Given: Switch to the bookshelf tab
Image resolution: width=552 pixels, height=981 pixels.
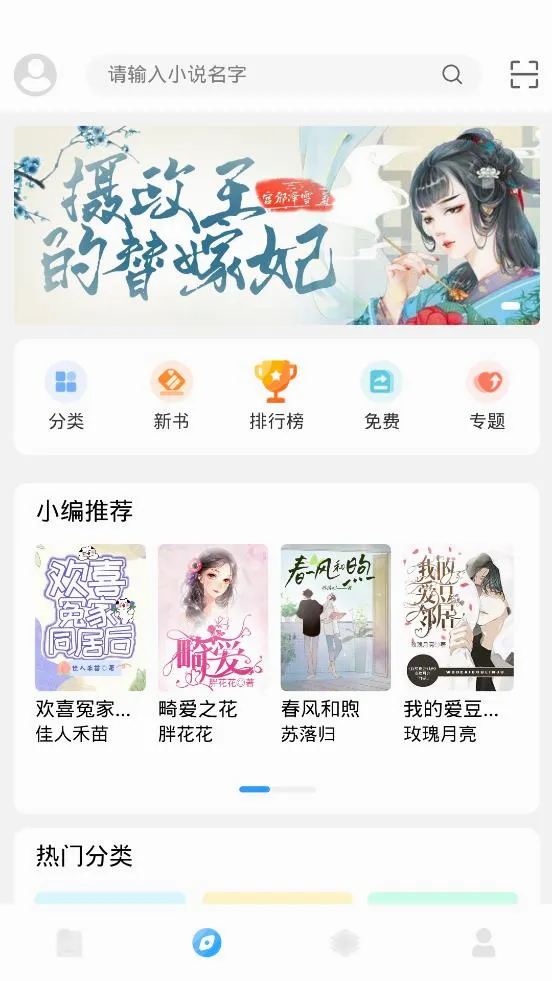Looking at the screenshot, I should (x=69, y=943).
